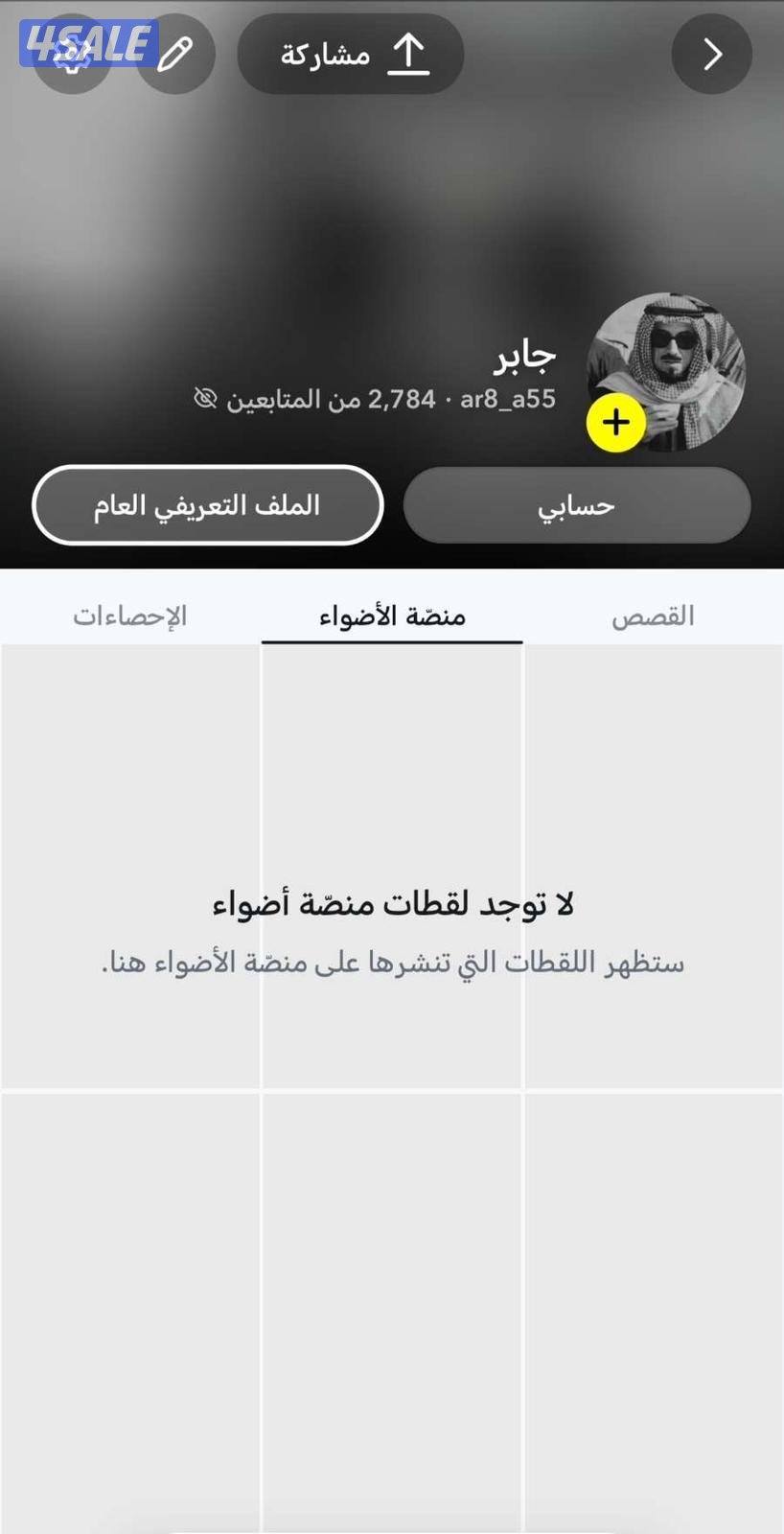Image resolution: width=784 pixels, height=1534 pixels.
Task: Tap the top-right empty grid placeholder
Action: tap(653, 767)
